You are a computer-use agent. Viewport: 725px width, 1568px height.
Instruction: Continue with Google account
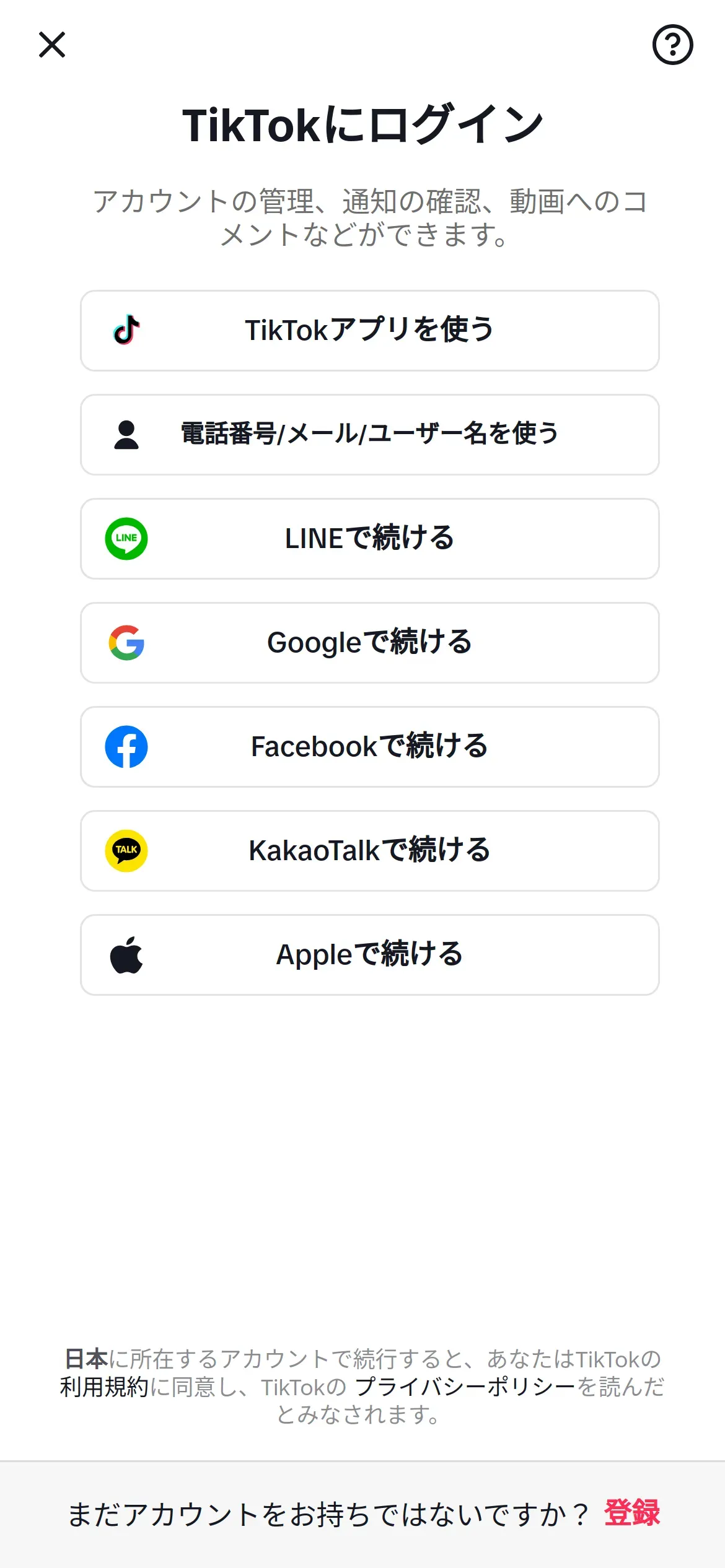tap(369, 643)
